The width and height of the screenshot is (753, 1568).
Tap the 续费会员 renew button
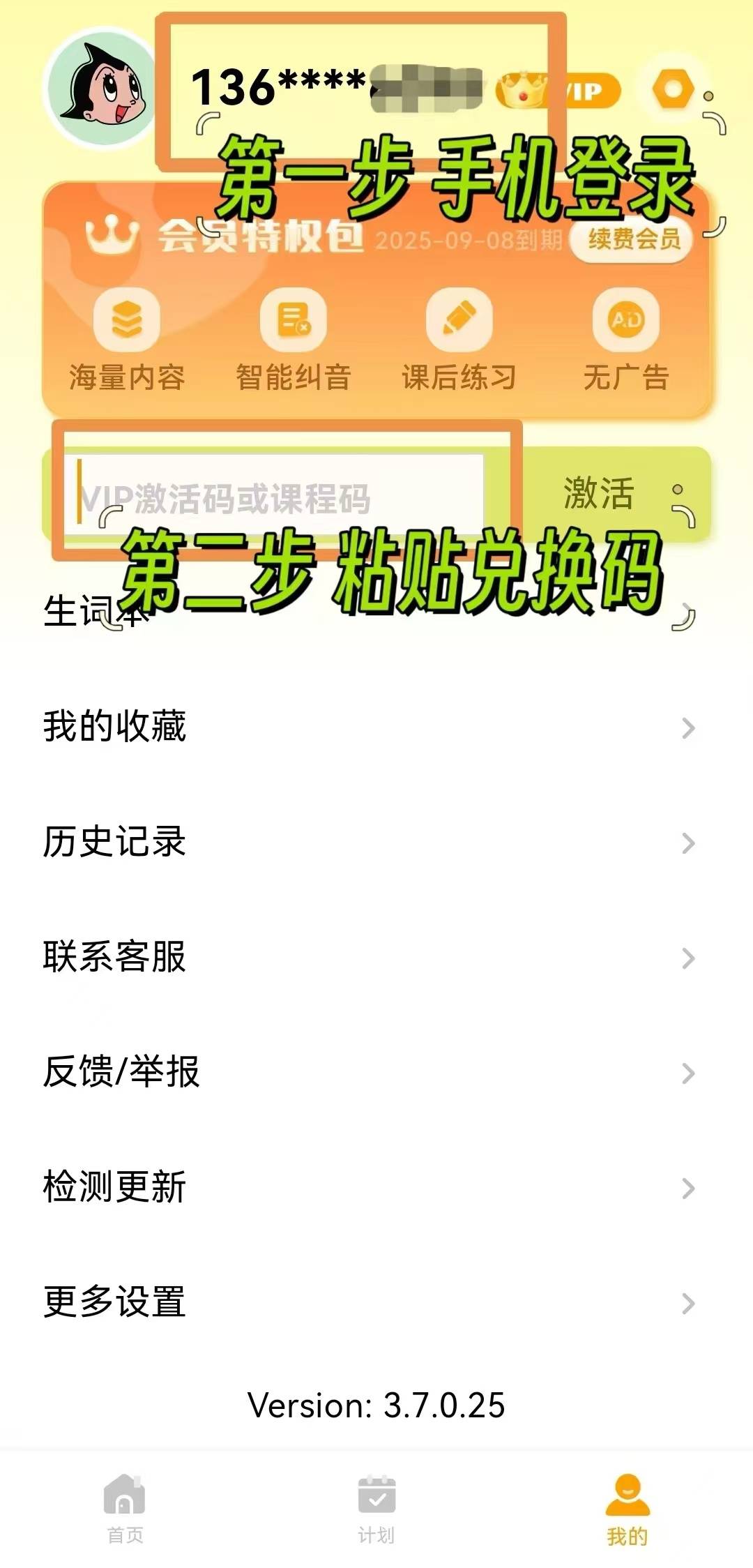(x=633, y=239)
